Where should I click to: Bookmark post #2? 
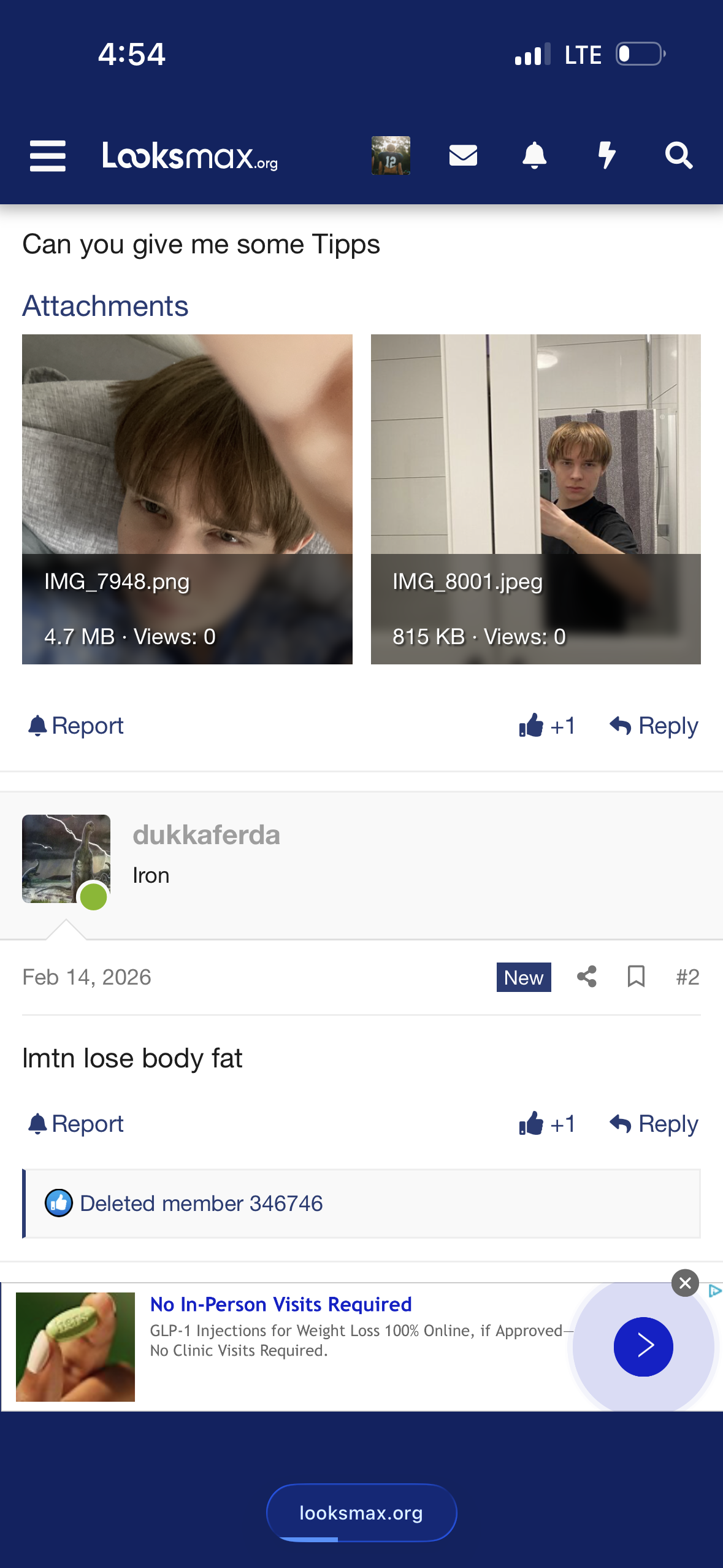tap(636, 977)
